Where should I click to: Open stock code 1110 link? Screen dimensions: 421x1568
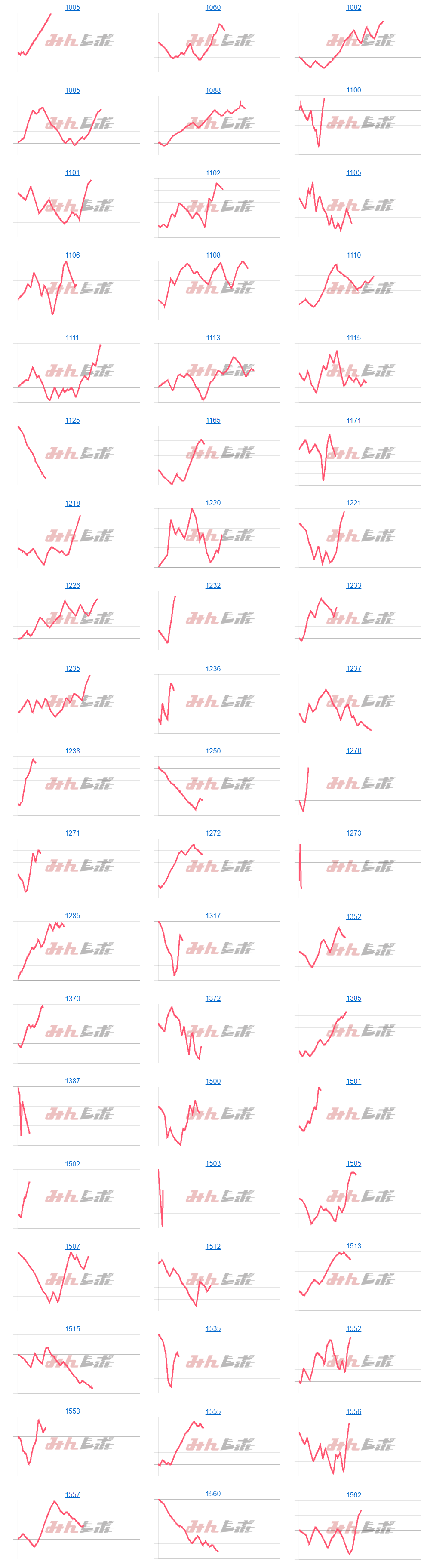353,255
